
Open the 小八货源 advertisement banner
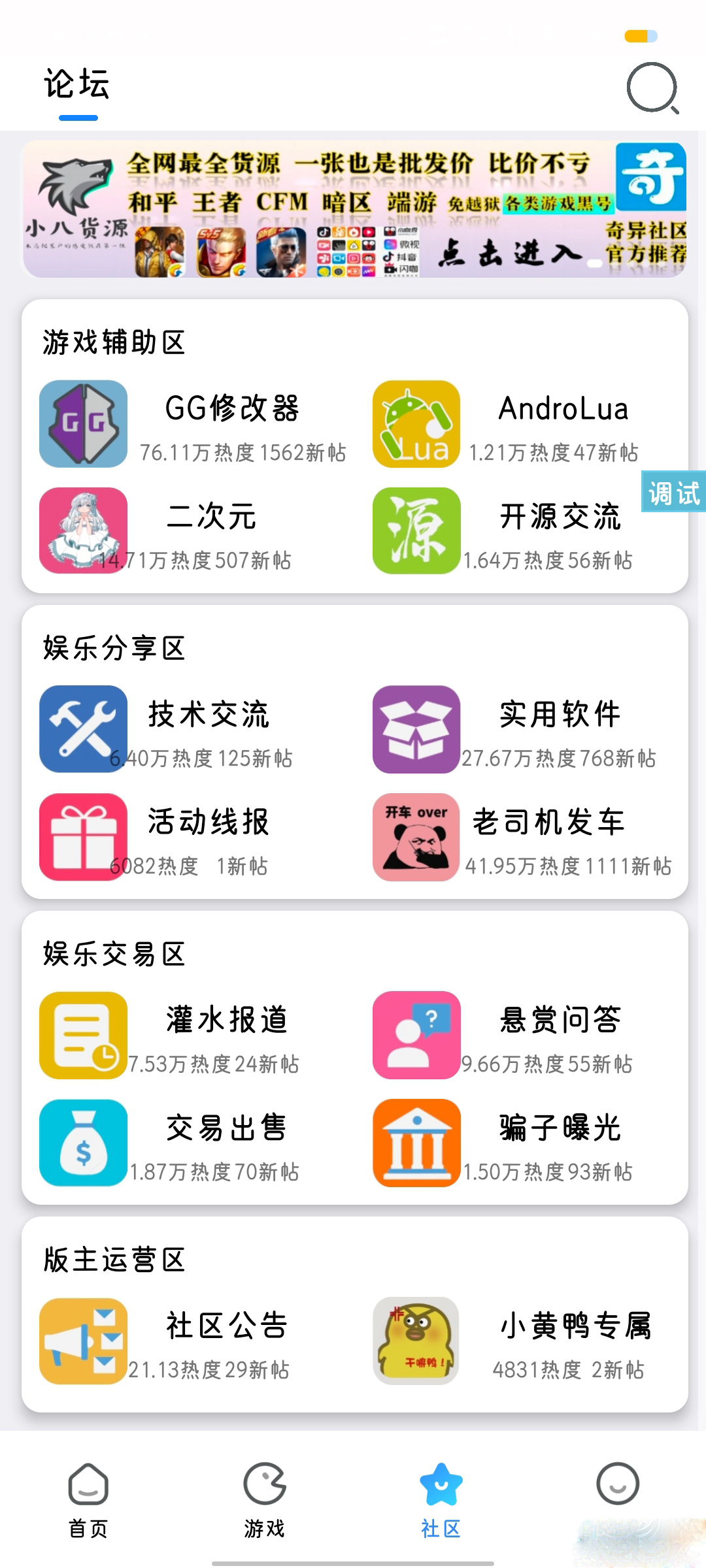pyautogui.click(x=354, y=209)
